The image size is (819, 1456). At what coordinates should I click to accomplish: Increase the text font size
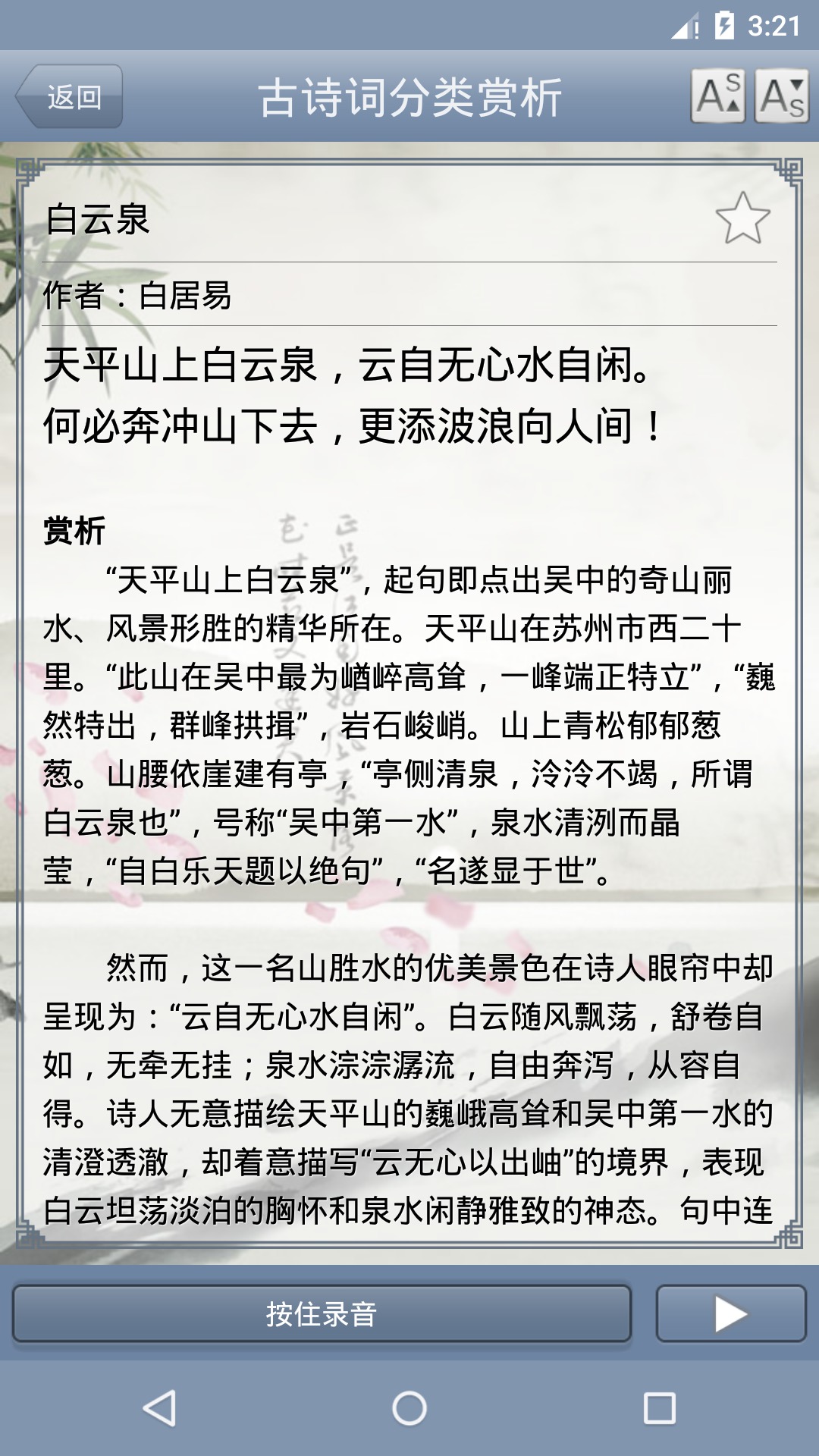pyautogui.click(x=717, y=96)
